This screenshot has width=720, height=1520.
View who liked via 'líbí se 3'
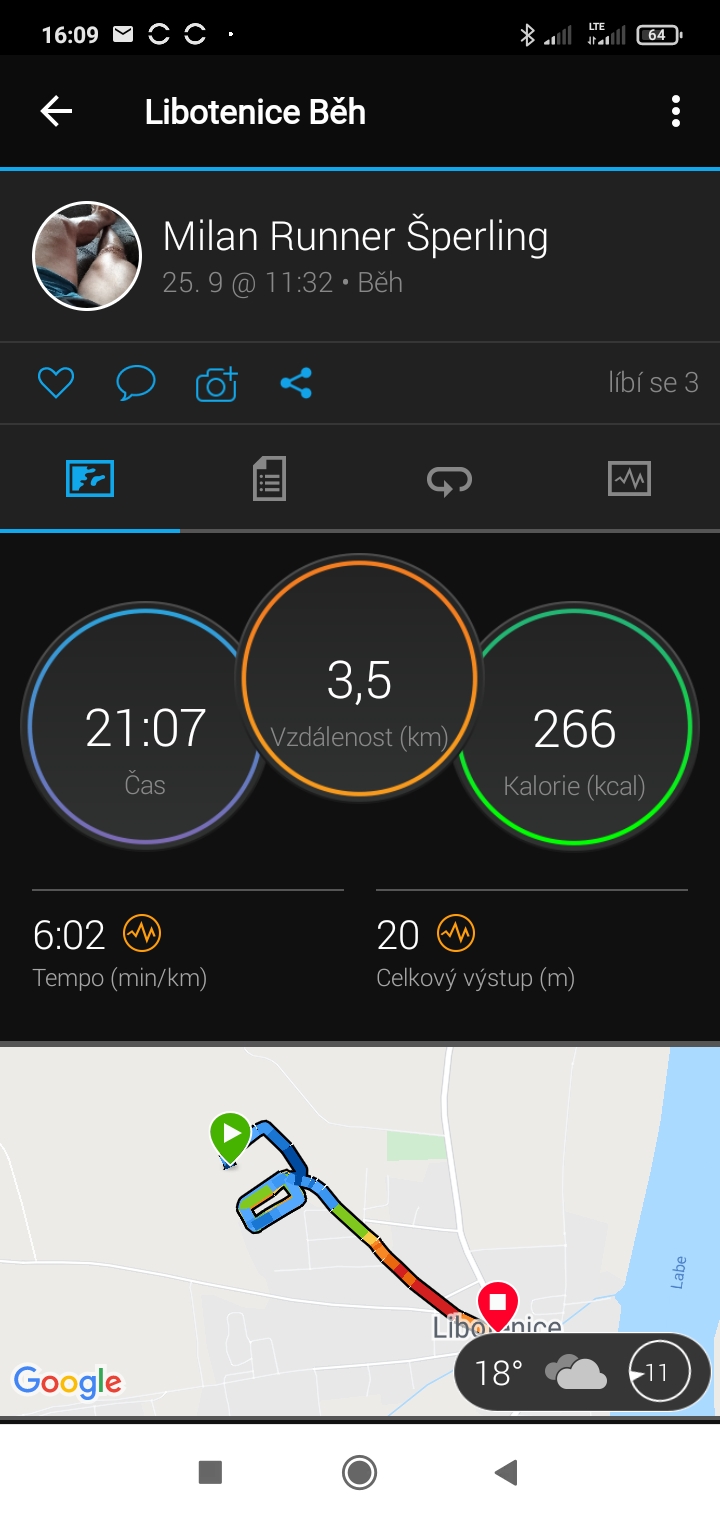tap(653, 383)
